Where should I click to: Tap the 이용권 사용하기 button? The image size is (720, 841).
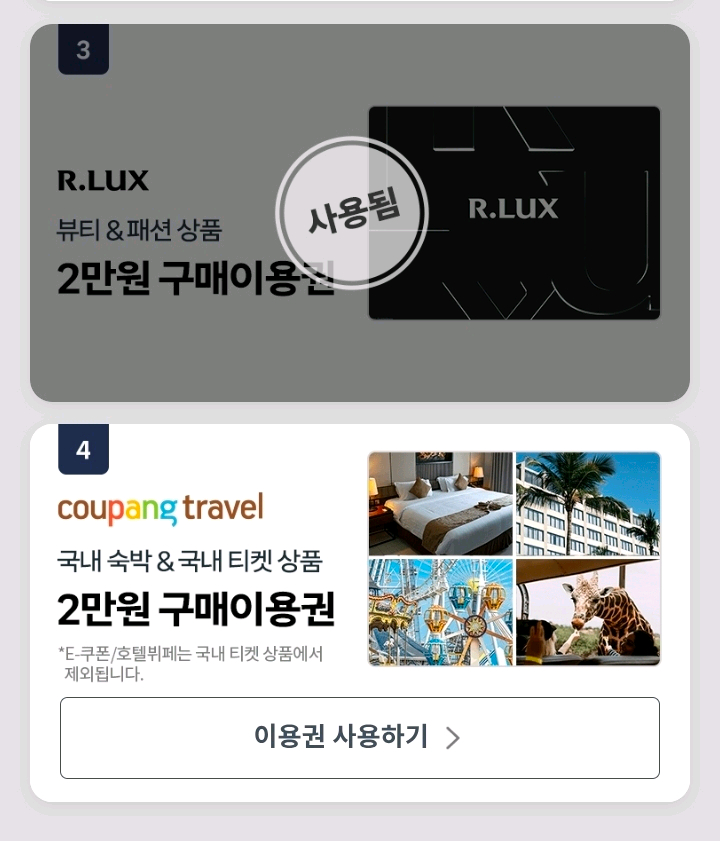click(x=359, y=737)
